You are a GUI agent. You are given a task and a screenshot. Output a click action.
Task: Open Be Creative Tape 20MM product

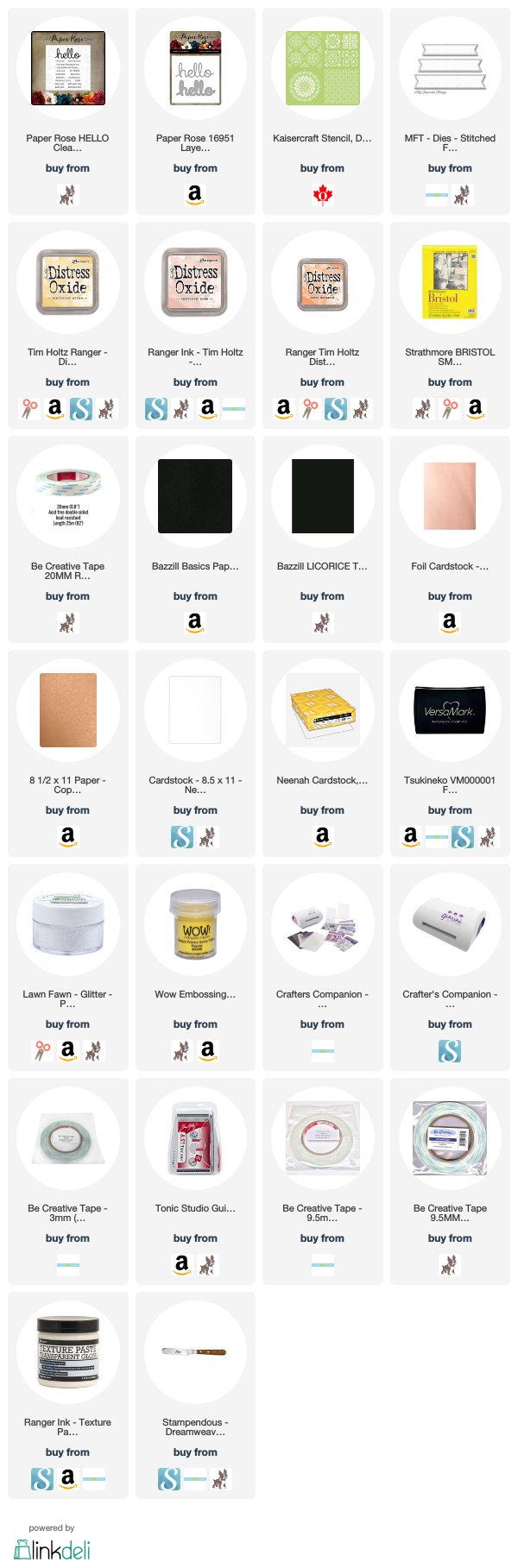[67, 497]
